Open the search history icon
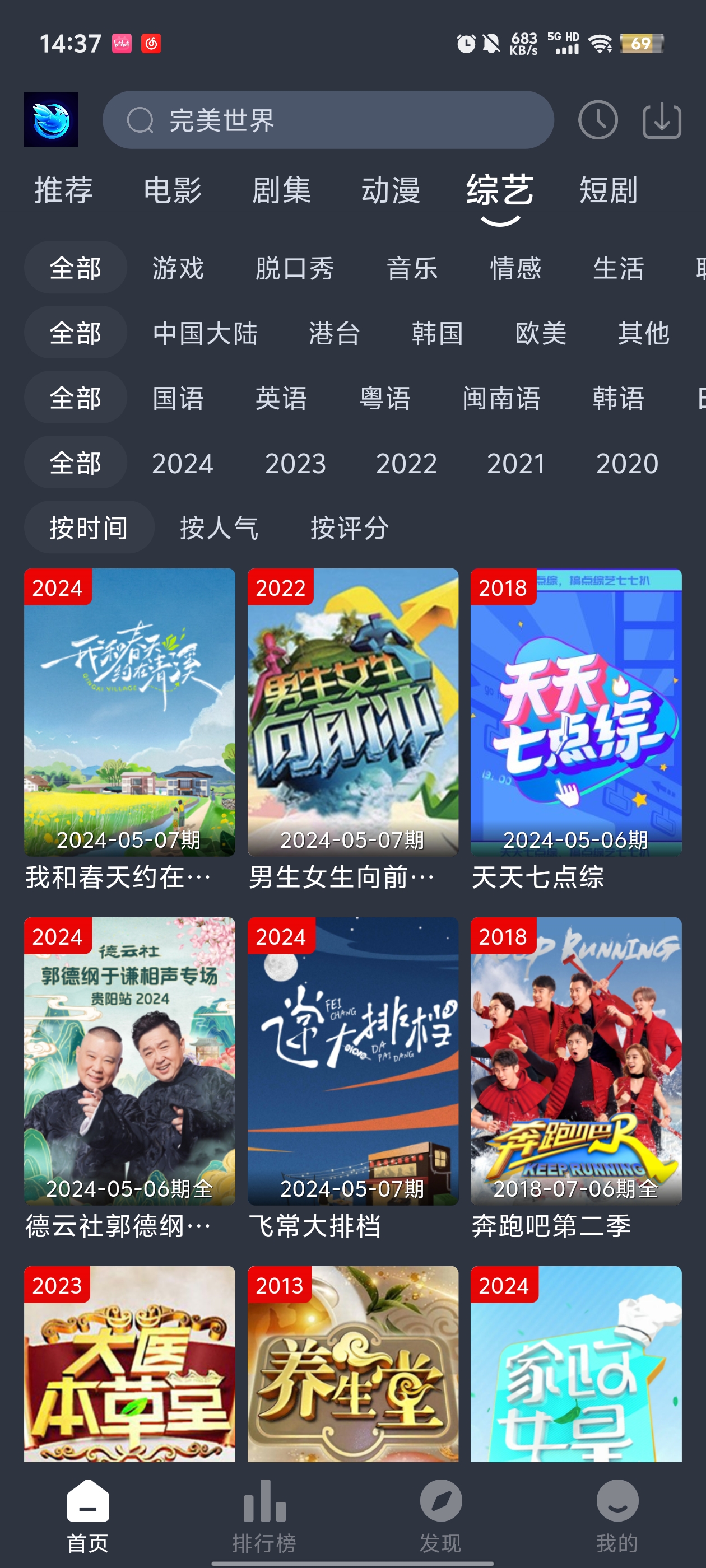706x1568 pixels. (x=600, y=120)
